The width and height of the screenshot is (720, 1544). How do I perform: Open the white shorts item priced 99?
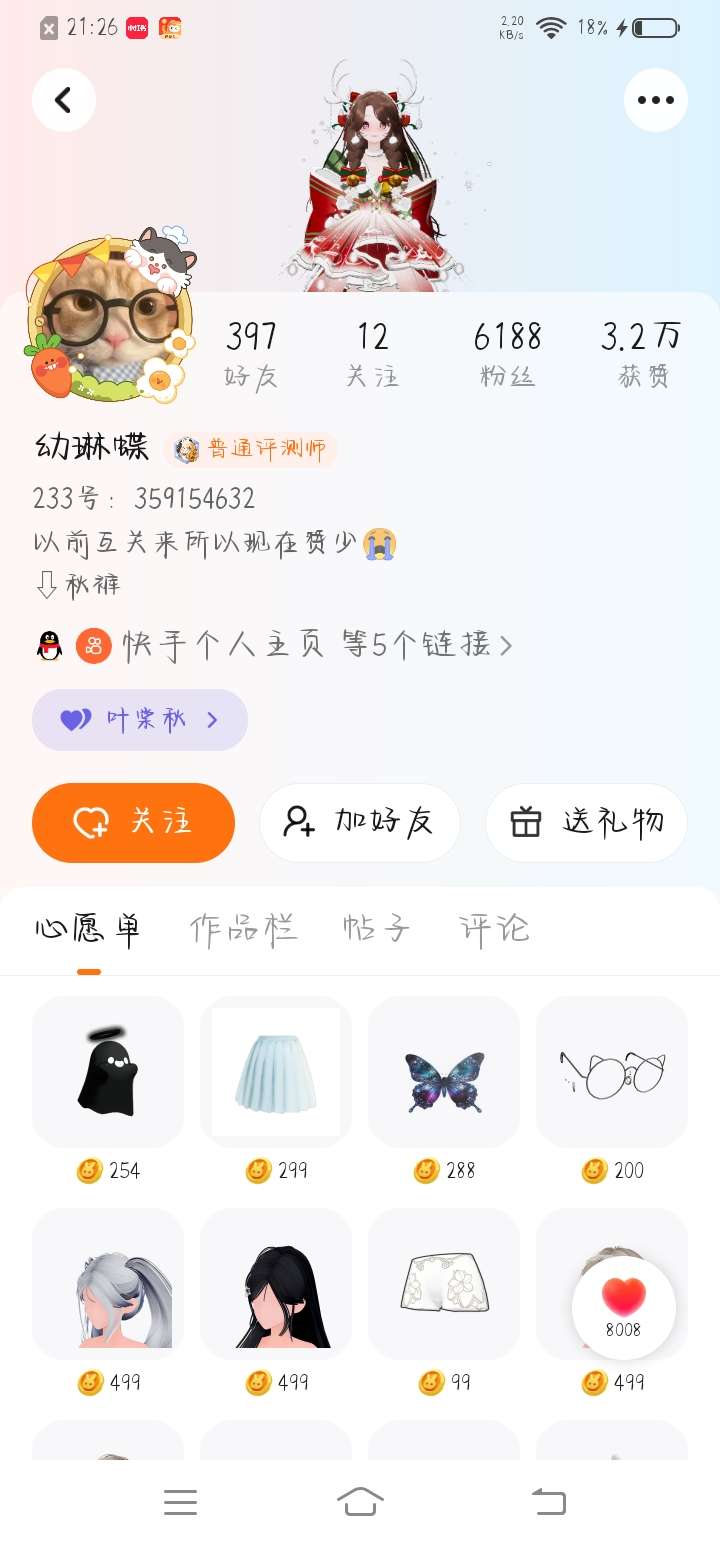click(444, 1284)
